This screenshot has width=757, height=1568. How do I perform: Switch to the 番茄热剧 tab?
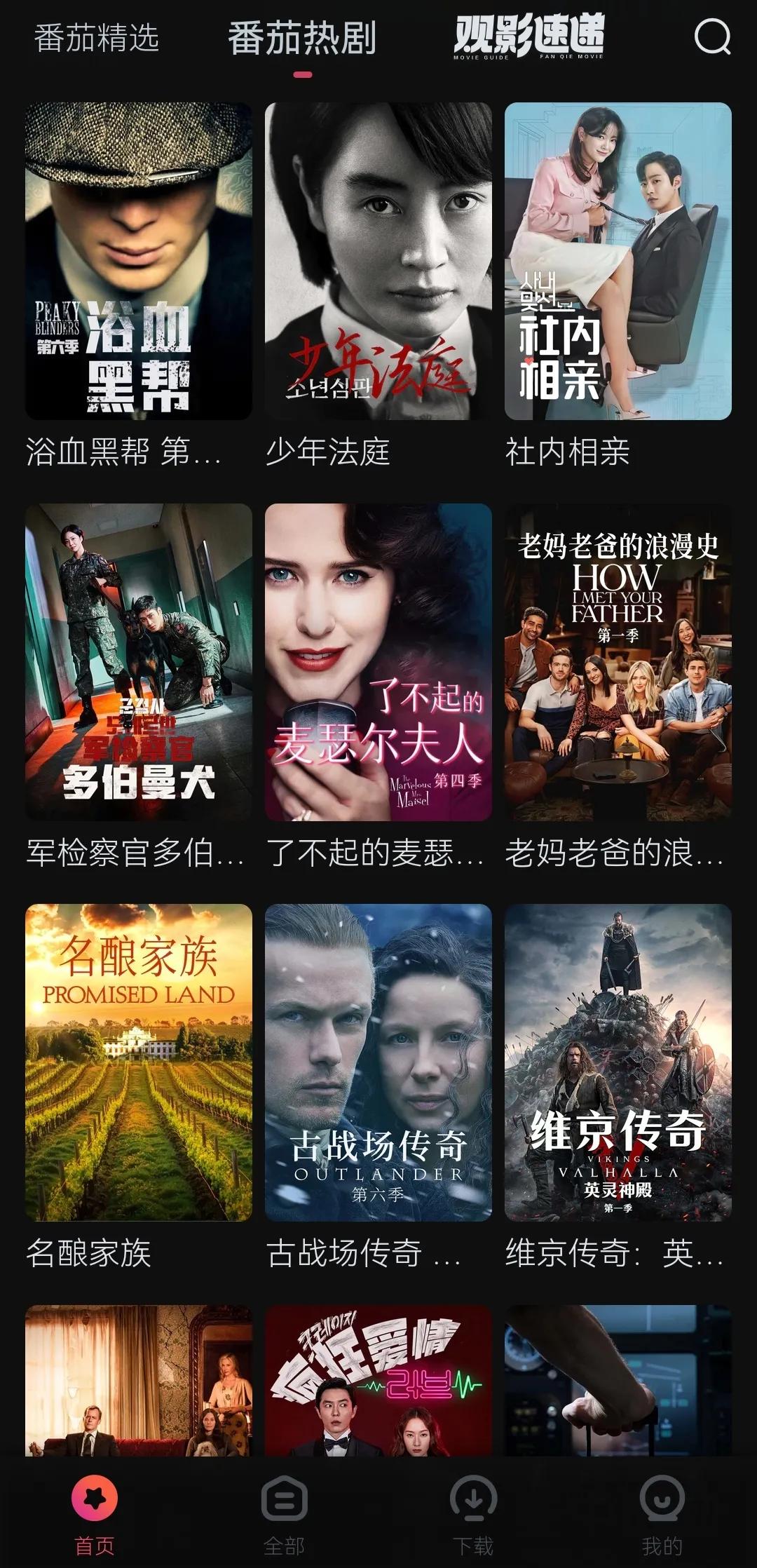coord(301,40)
